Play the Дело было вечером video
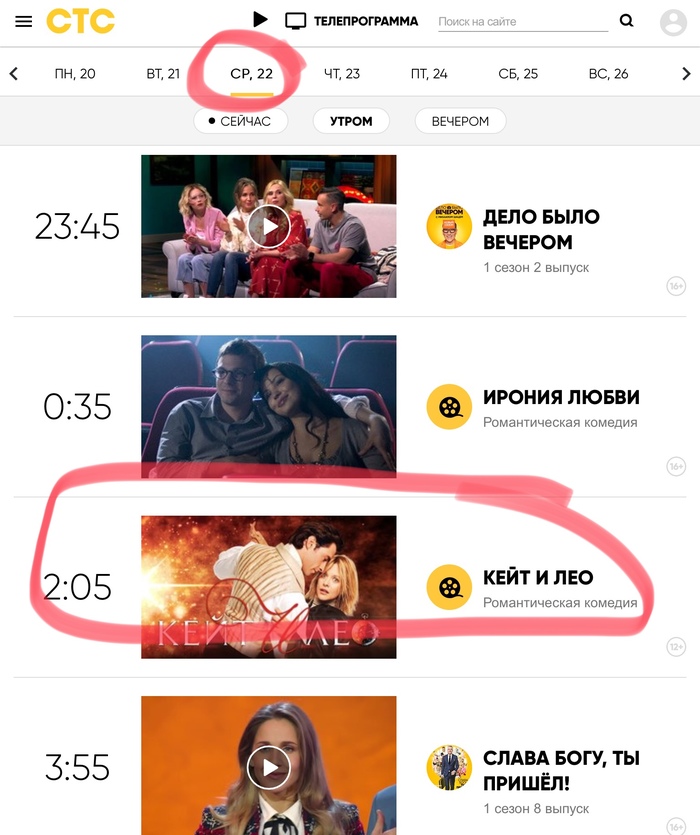Image resolution: width=700 pixels, height=835 pixels. point(269,226)
